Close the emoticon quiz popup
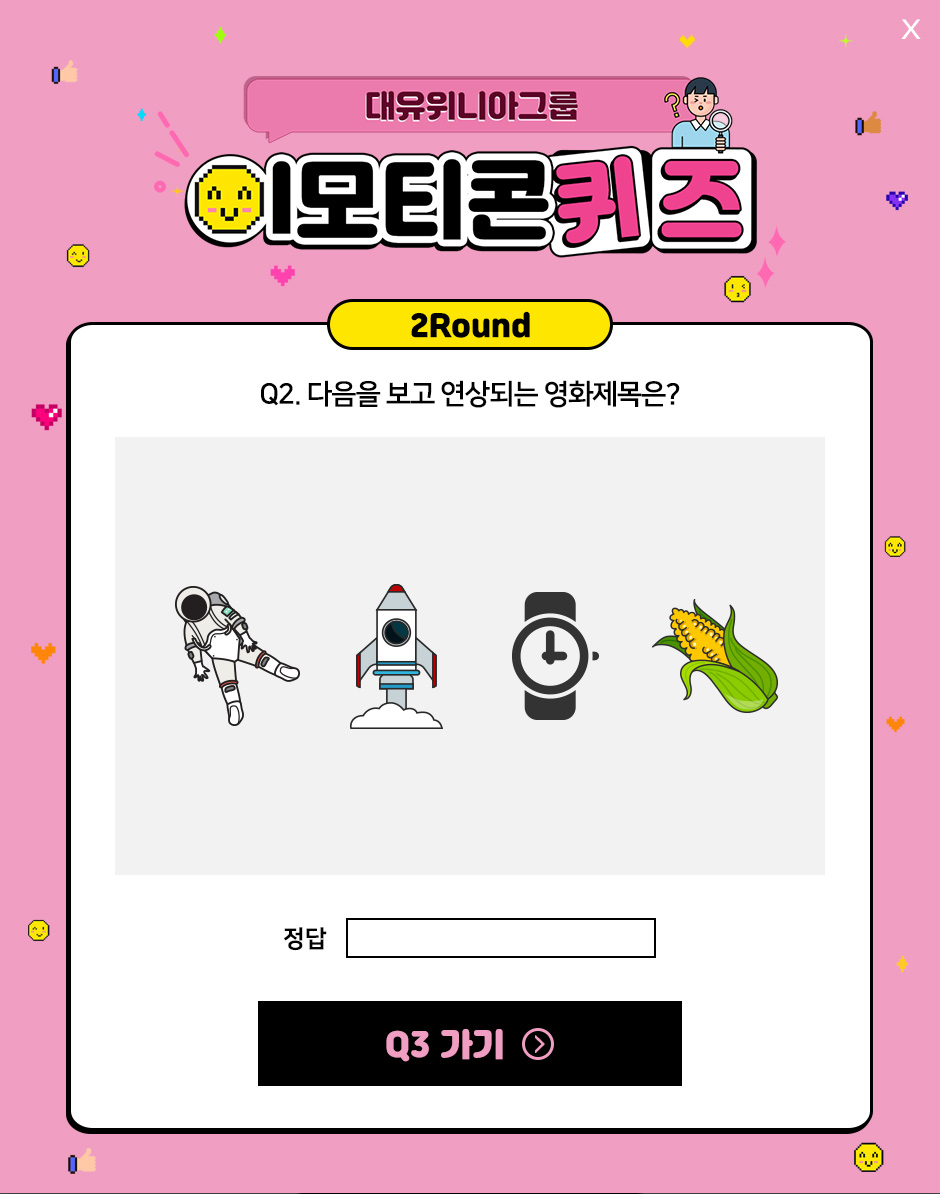This screenshot has width=940, height=1194. [910, 29]
